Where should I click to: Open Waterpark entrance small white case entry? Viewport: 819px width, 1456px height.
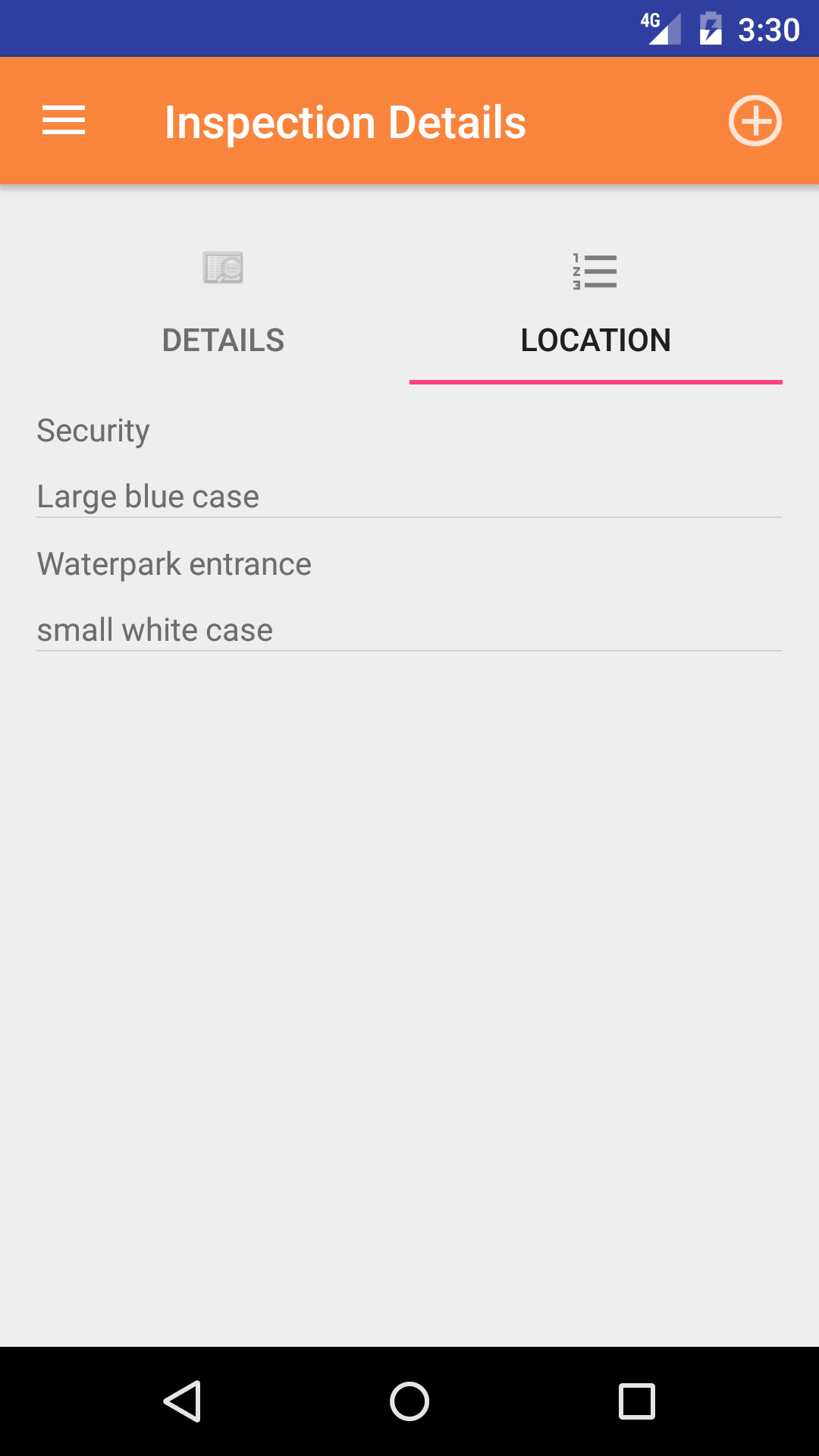pos(409,597)
